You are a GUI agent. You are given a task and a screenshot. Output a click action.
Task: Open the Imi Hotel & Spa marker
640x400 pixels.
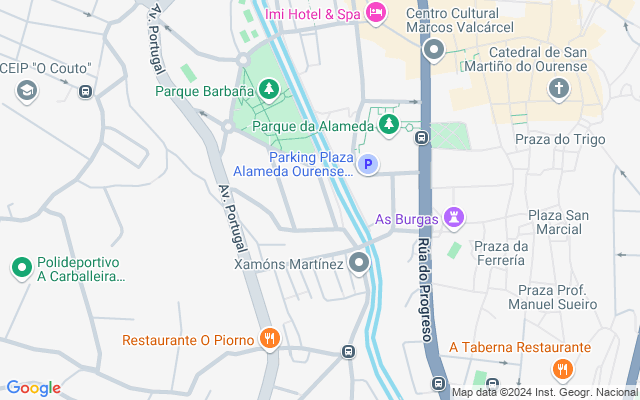376,14
